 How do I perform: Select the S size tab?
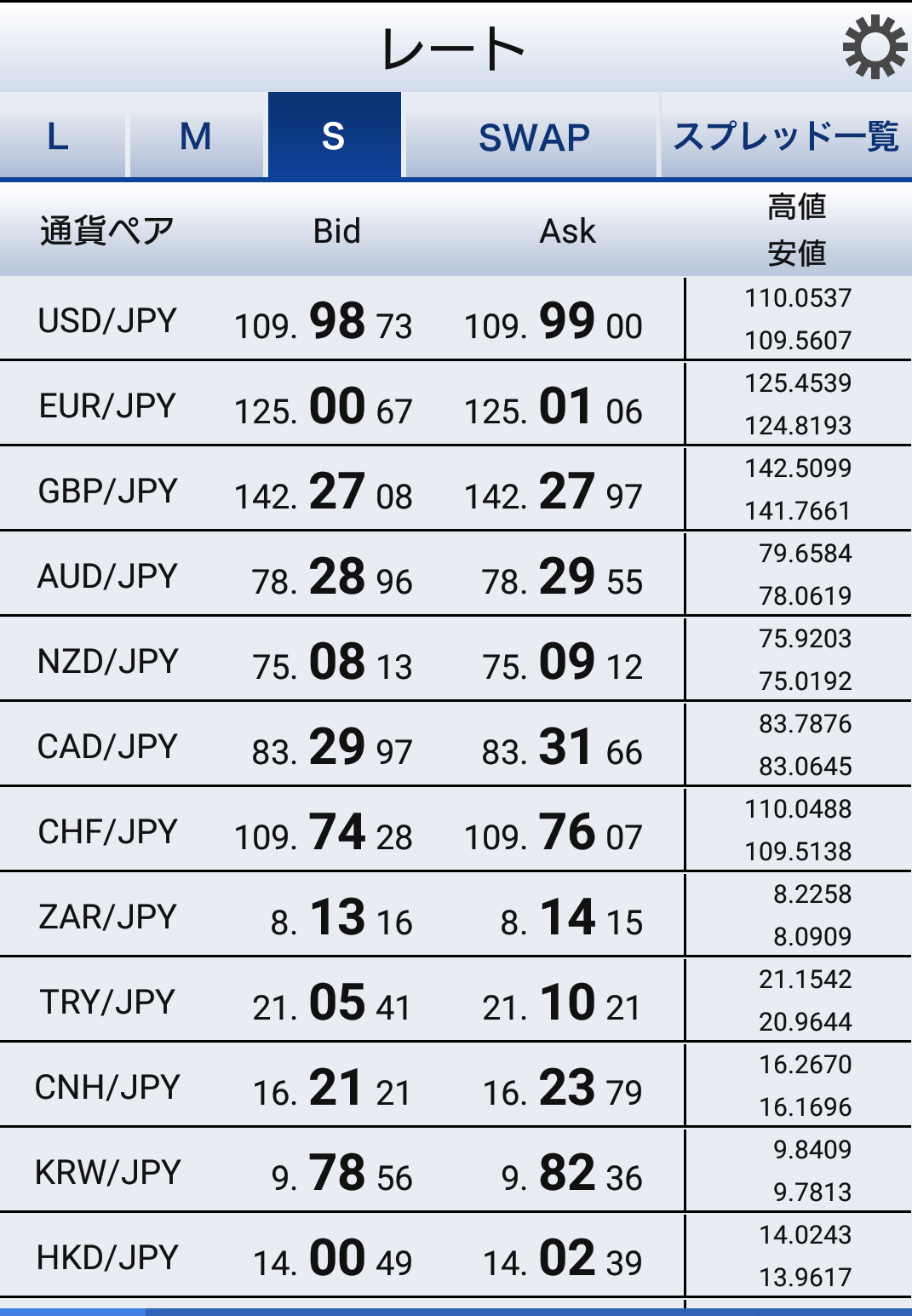(x=334, y=136)
